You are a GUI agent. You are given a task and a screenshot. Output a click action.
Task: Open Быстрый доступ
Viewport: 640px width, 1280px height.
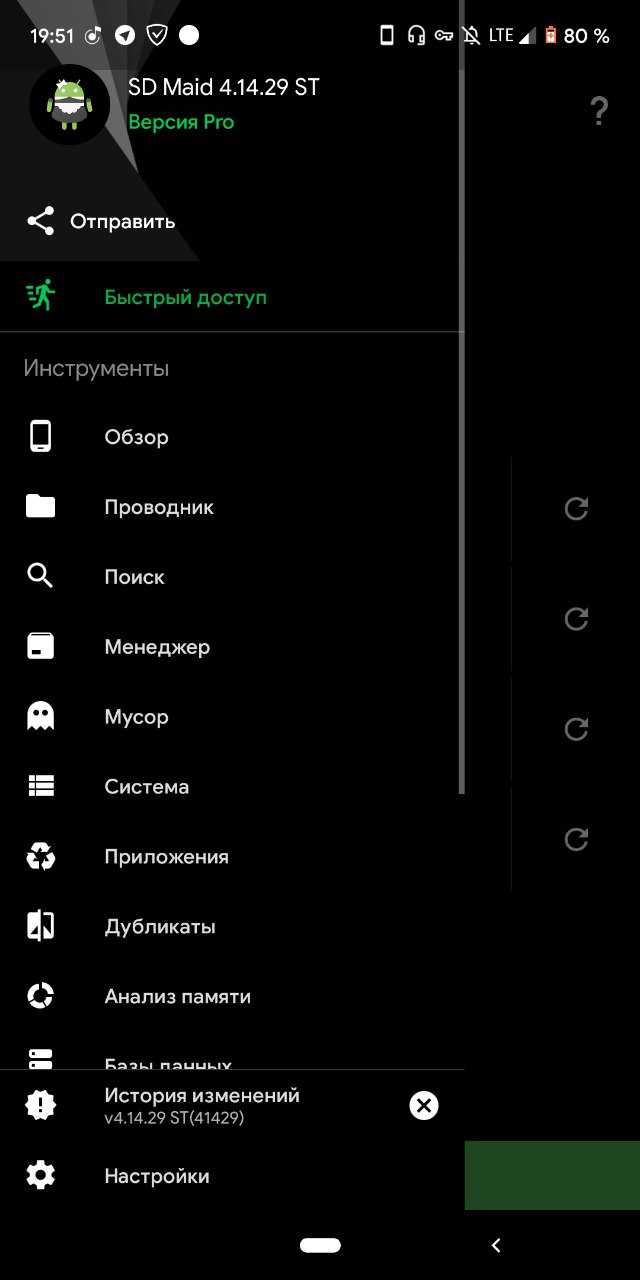click(x=185, y=297)
